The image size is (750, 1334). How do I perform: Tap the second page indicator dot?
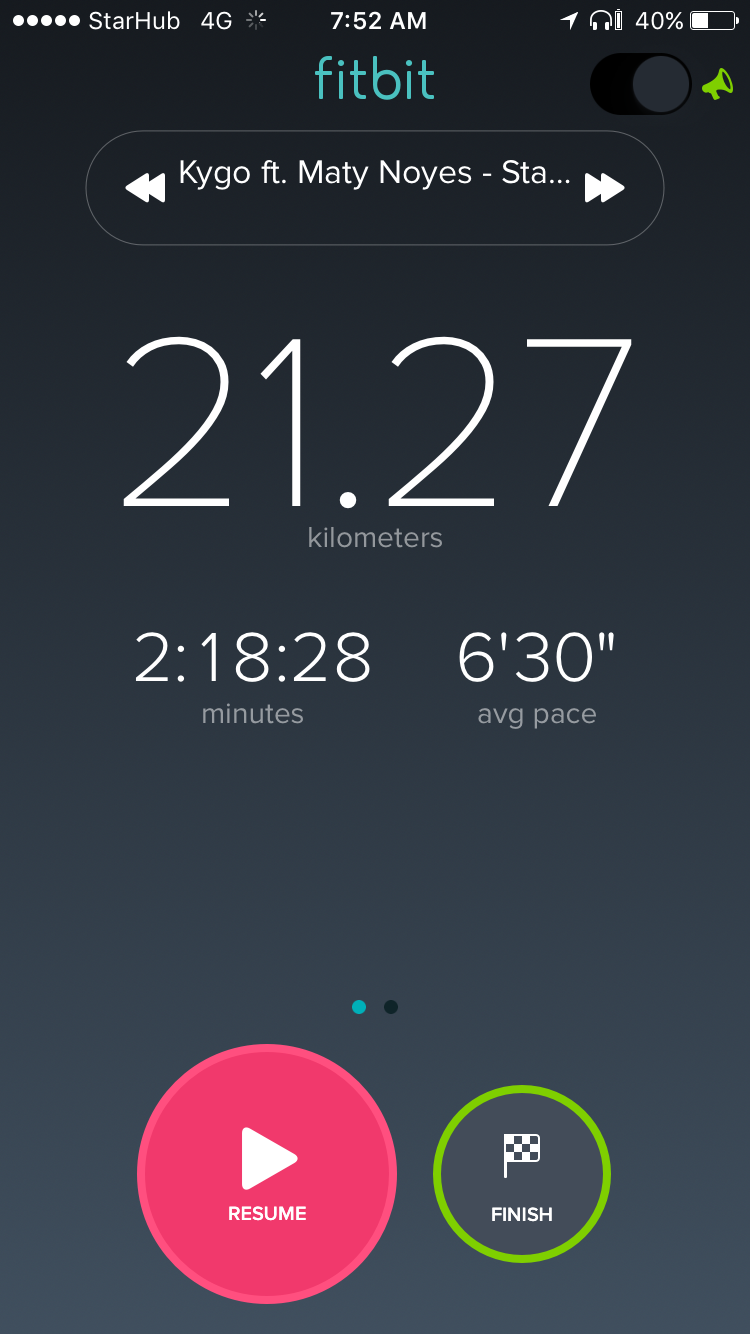391,1007
